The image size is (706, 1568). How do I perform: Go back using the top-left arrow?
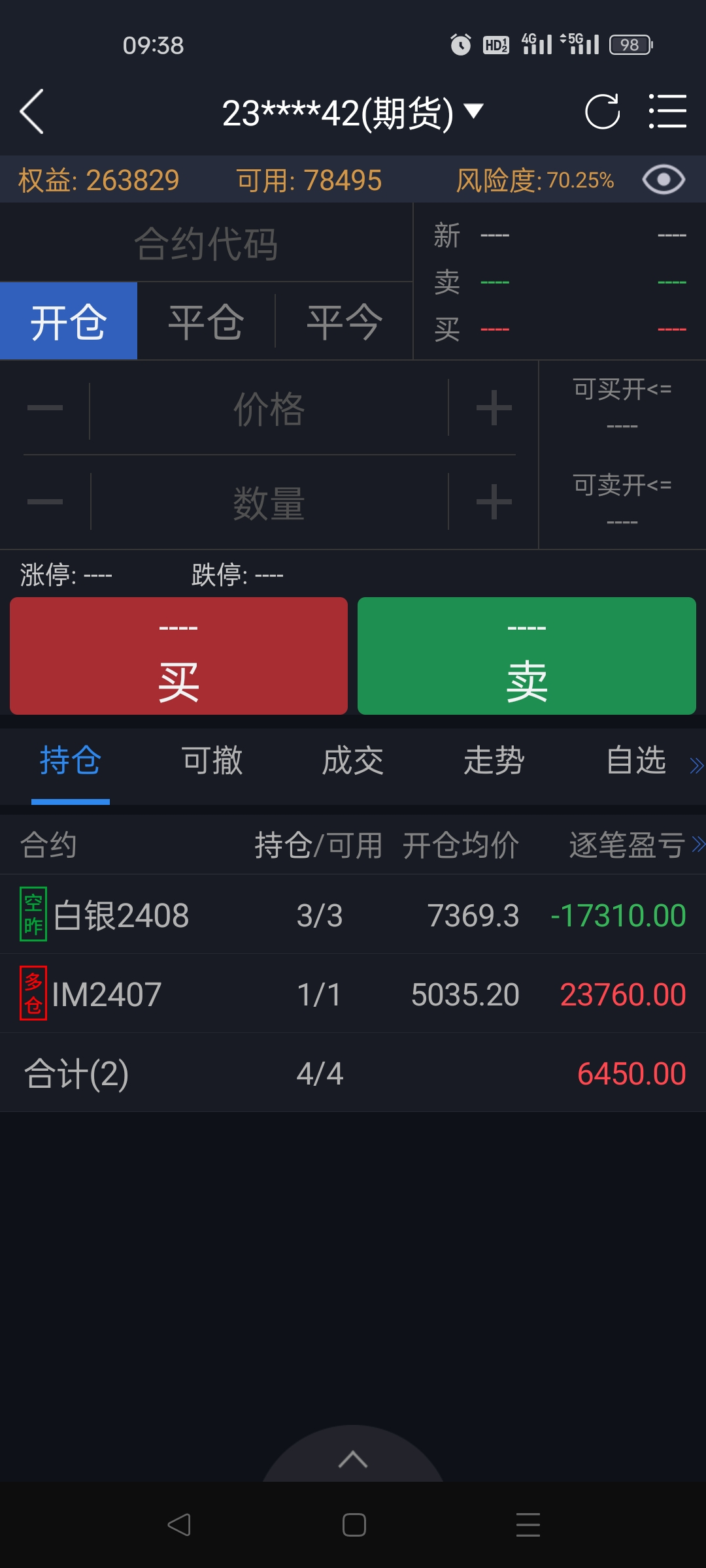click(x=33, y=112)
